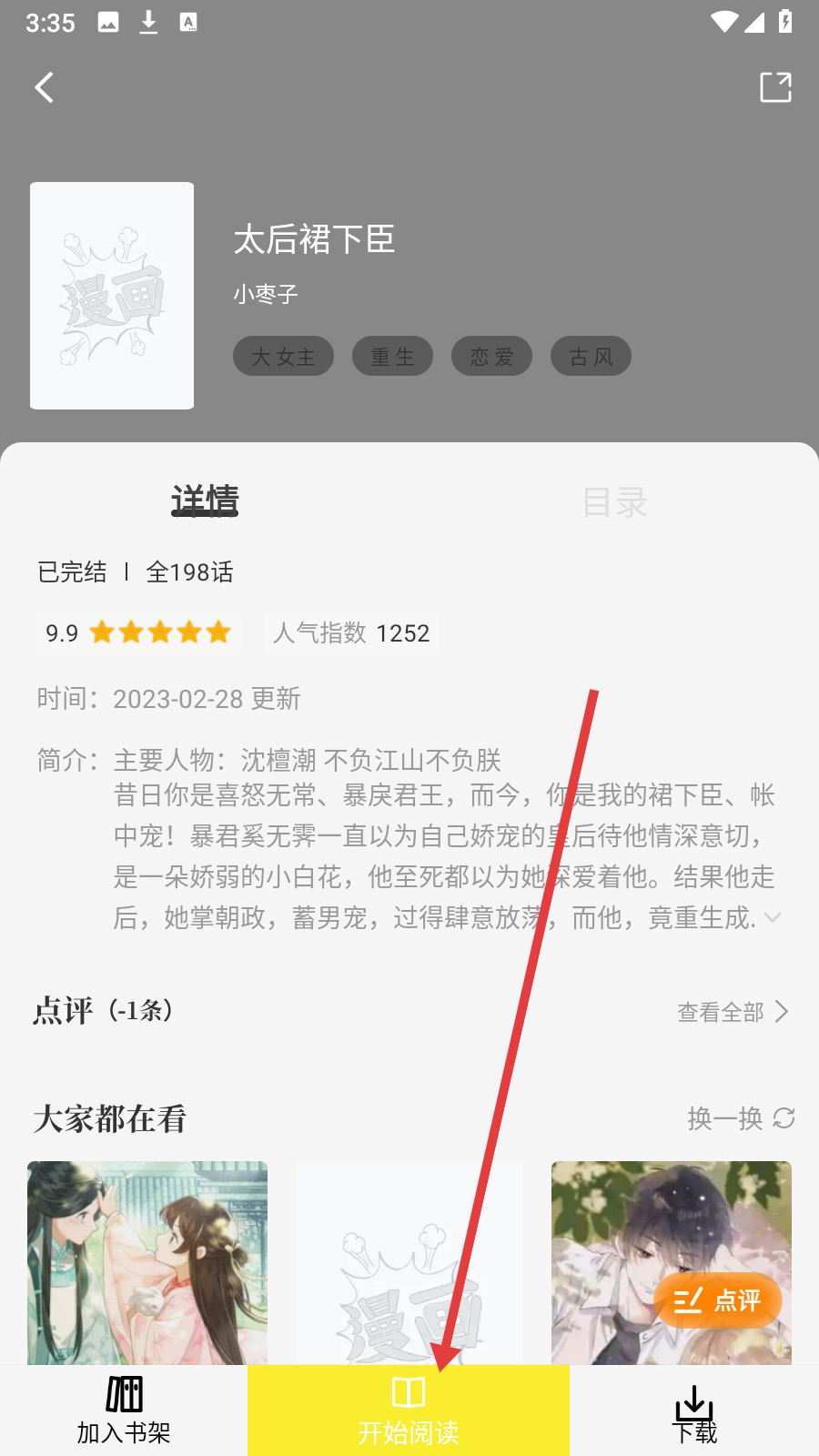The image size is (819, 1456).
Task: Open 查看全部 reviews link
Action: tap(733, 1012)
